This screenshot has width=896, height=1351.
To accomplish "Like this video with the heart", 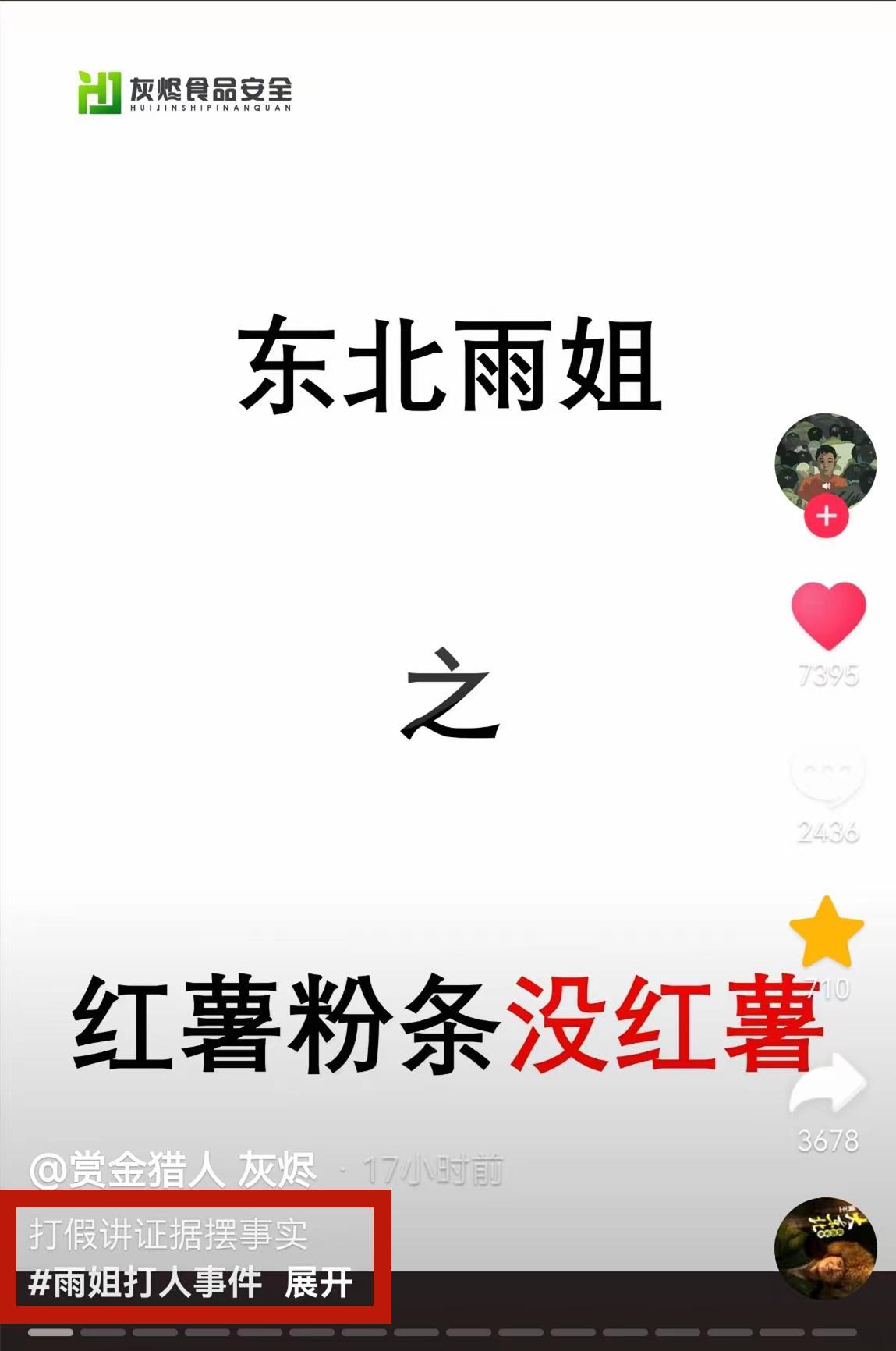I will coord(828,615).
